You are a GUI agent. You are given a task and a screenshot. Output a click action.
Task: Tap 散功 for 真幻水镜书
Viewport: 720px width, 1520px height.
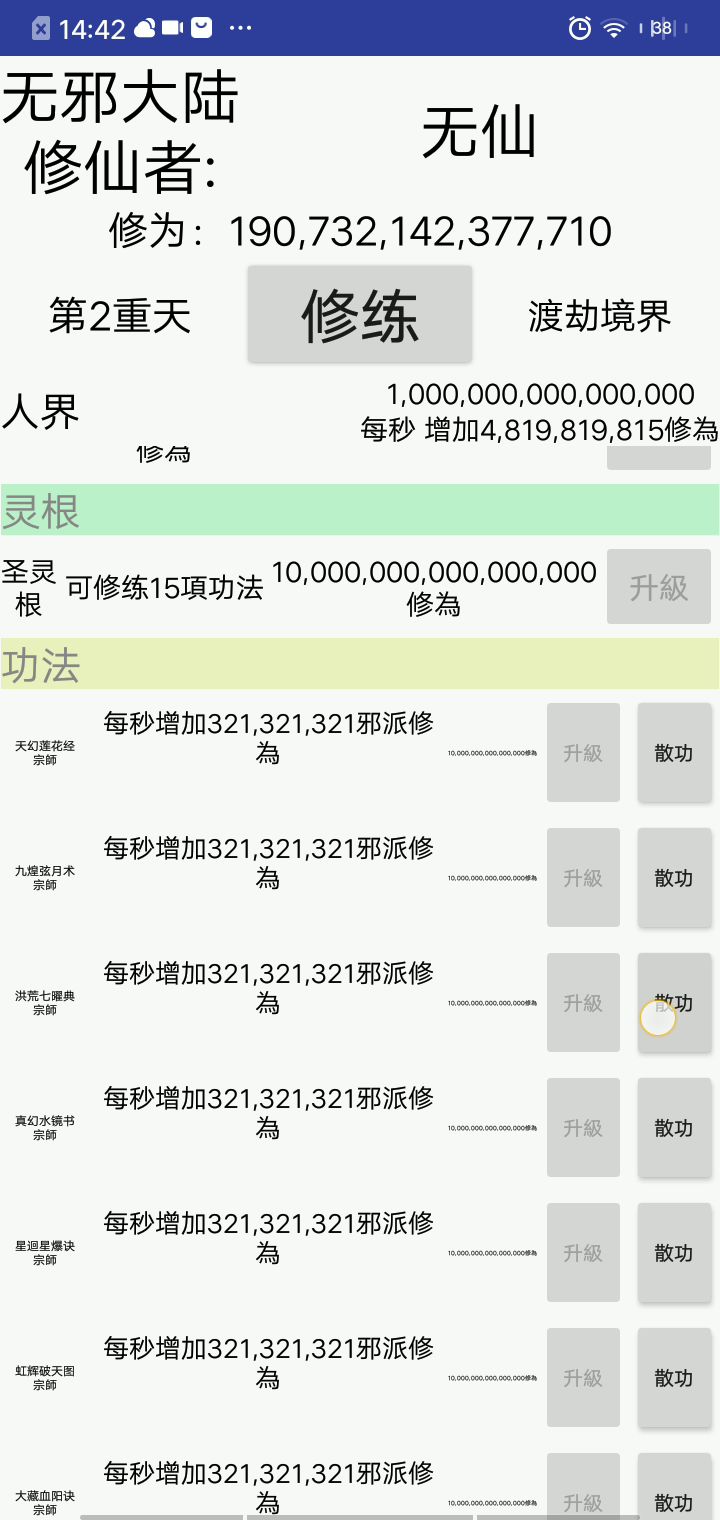(x=674, y=1127)
